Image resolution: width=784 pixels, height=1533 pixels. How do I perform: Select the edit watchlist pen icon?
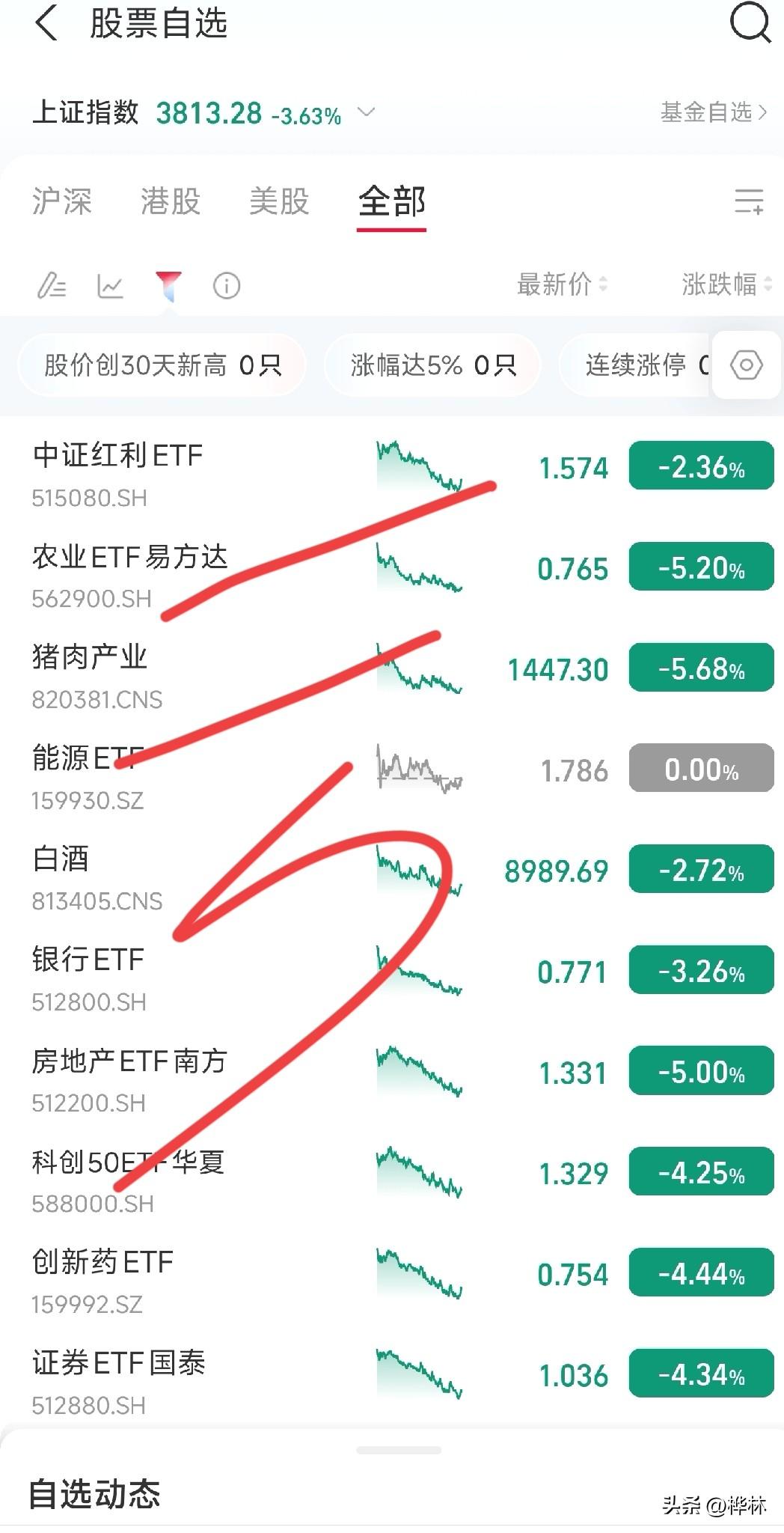(54, 285)
